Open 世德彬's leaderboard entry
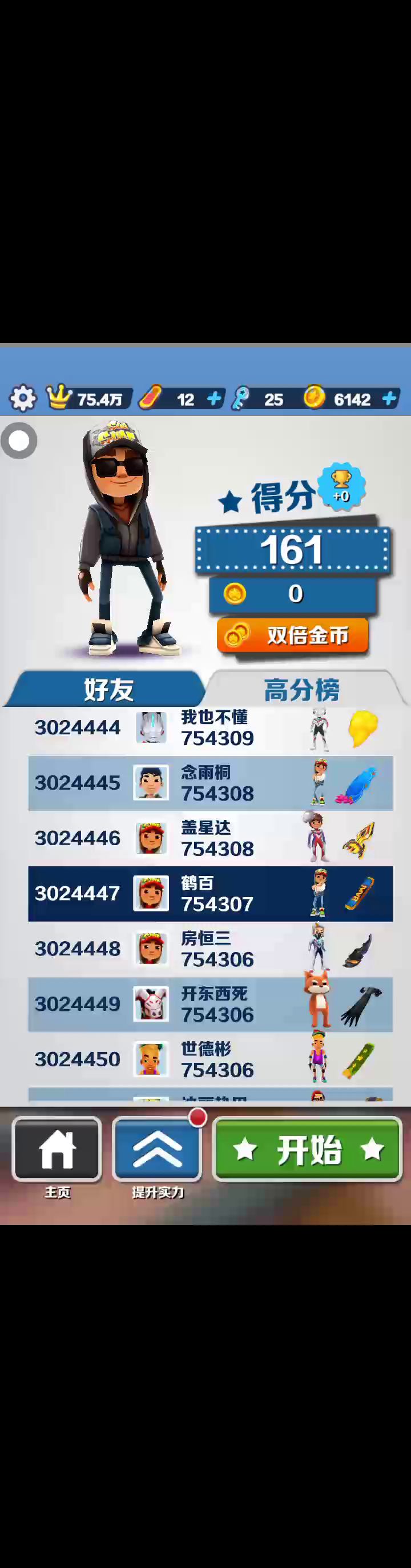 [209, 1059]
